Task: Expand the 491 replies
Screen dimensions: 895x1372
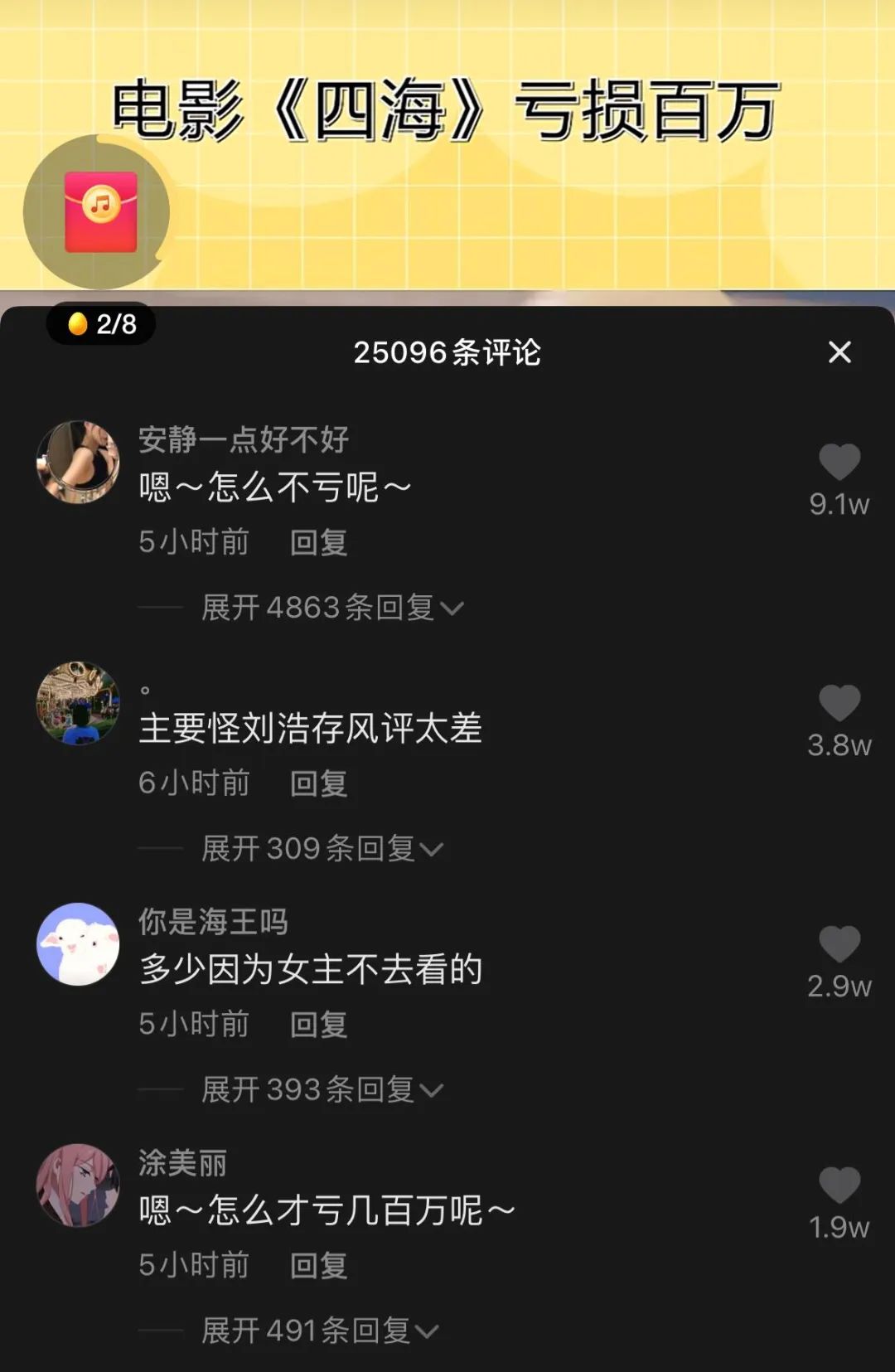Action: [x=319, y=1331]
